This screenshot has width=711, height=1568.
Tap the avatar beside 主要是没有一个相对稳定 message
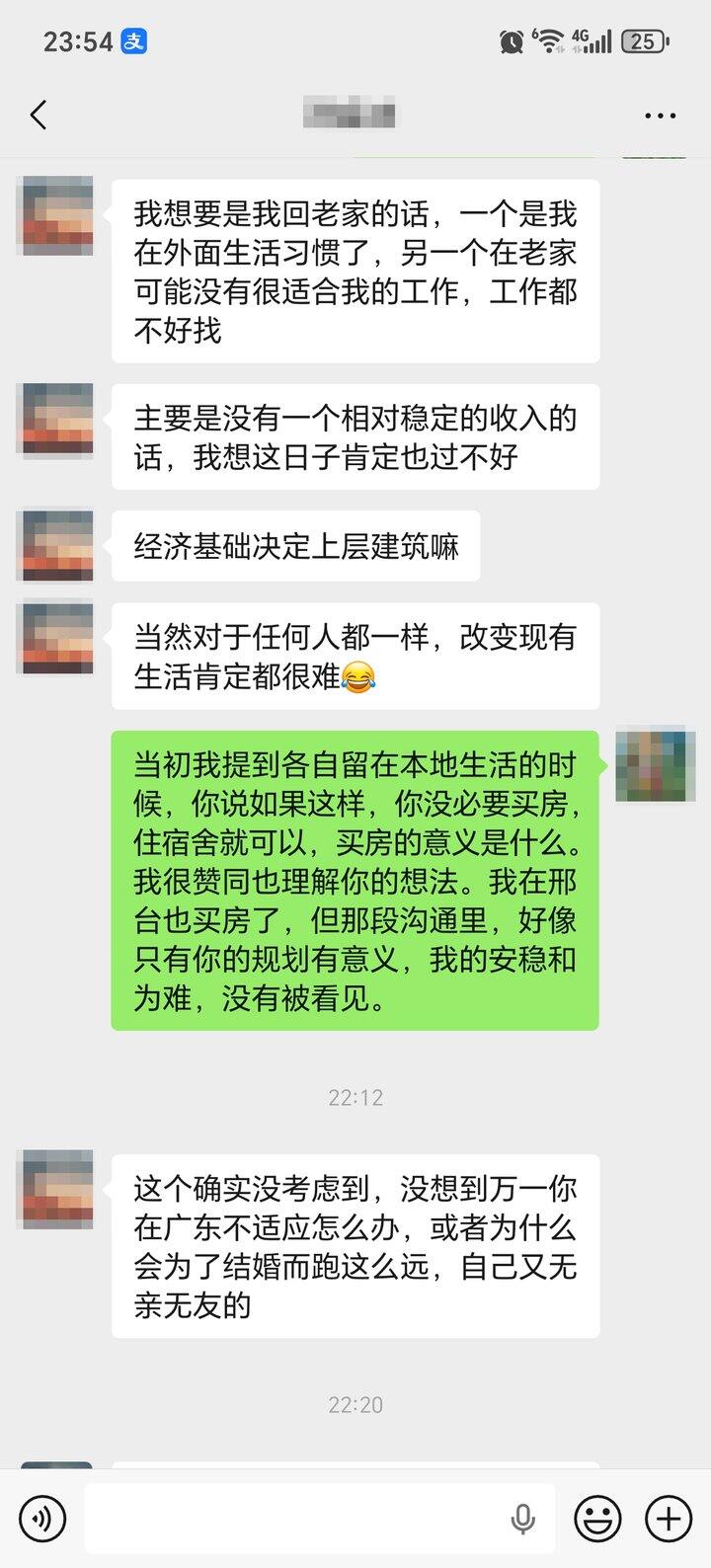57,420
